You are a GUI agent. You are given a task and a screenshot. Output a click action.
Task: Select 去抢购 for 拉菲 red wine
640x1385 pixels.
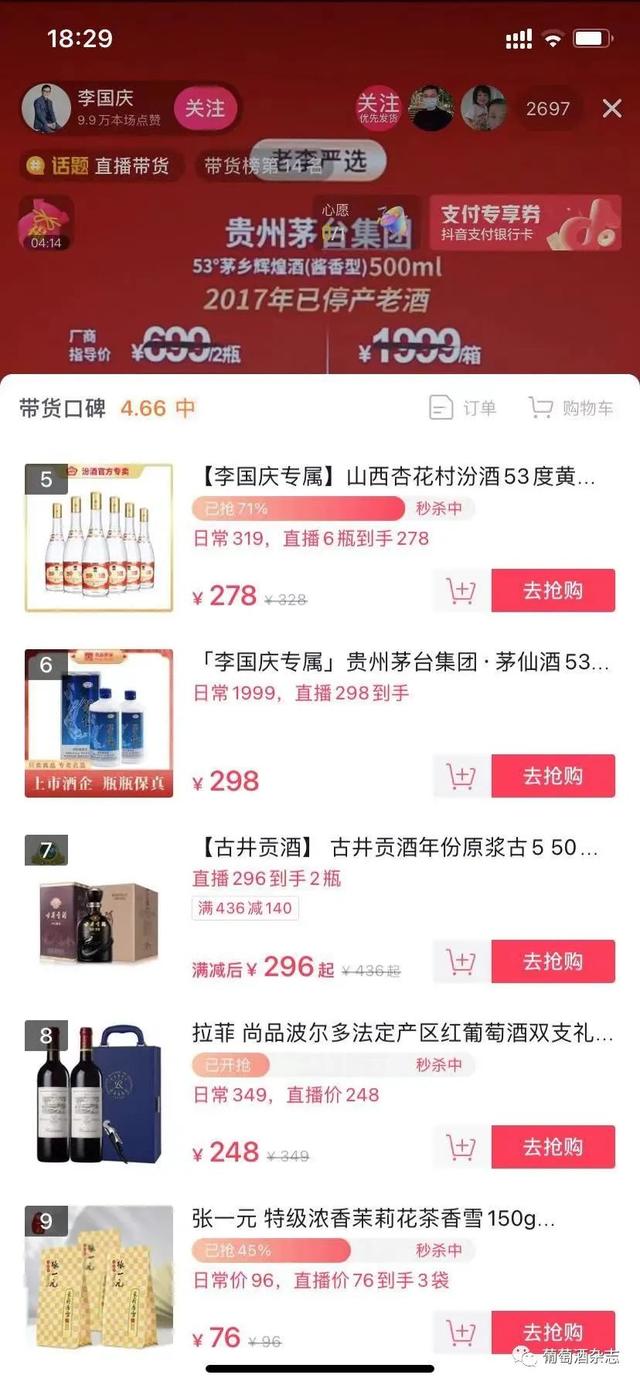tap(552, 1147)
